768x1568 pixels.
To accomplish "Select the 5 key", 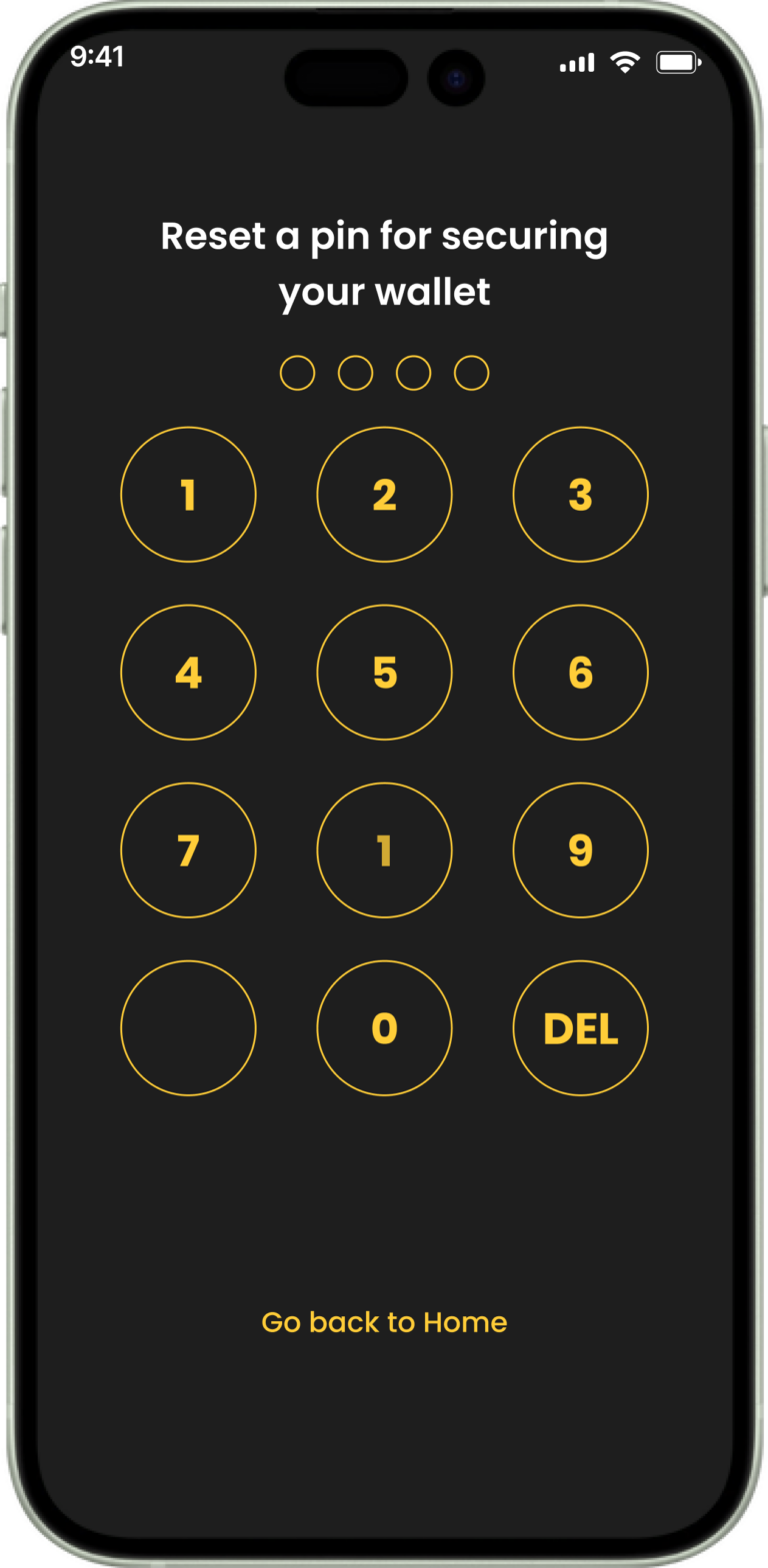I will click(x=384, y=673).
